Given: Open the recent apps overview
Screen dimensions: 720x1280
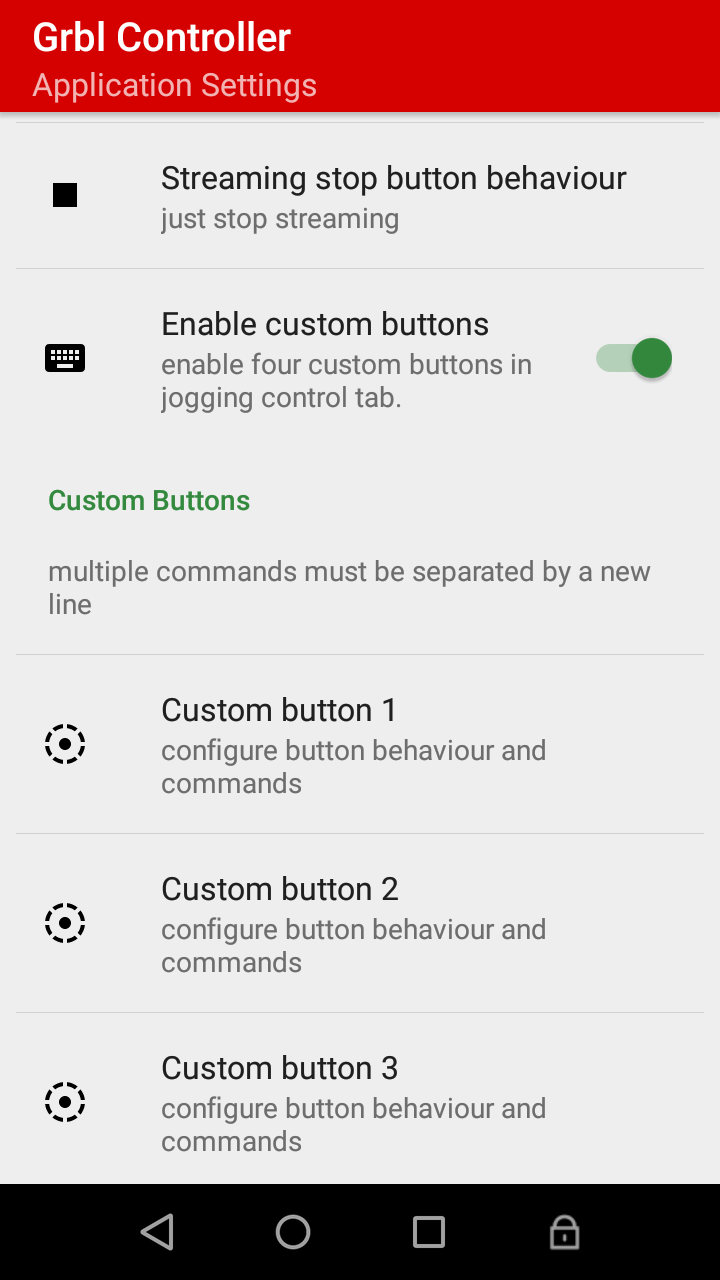Looking at the screenshot, I should click(x=429, y=1232).
